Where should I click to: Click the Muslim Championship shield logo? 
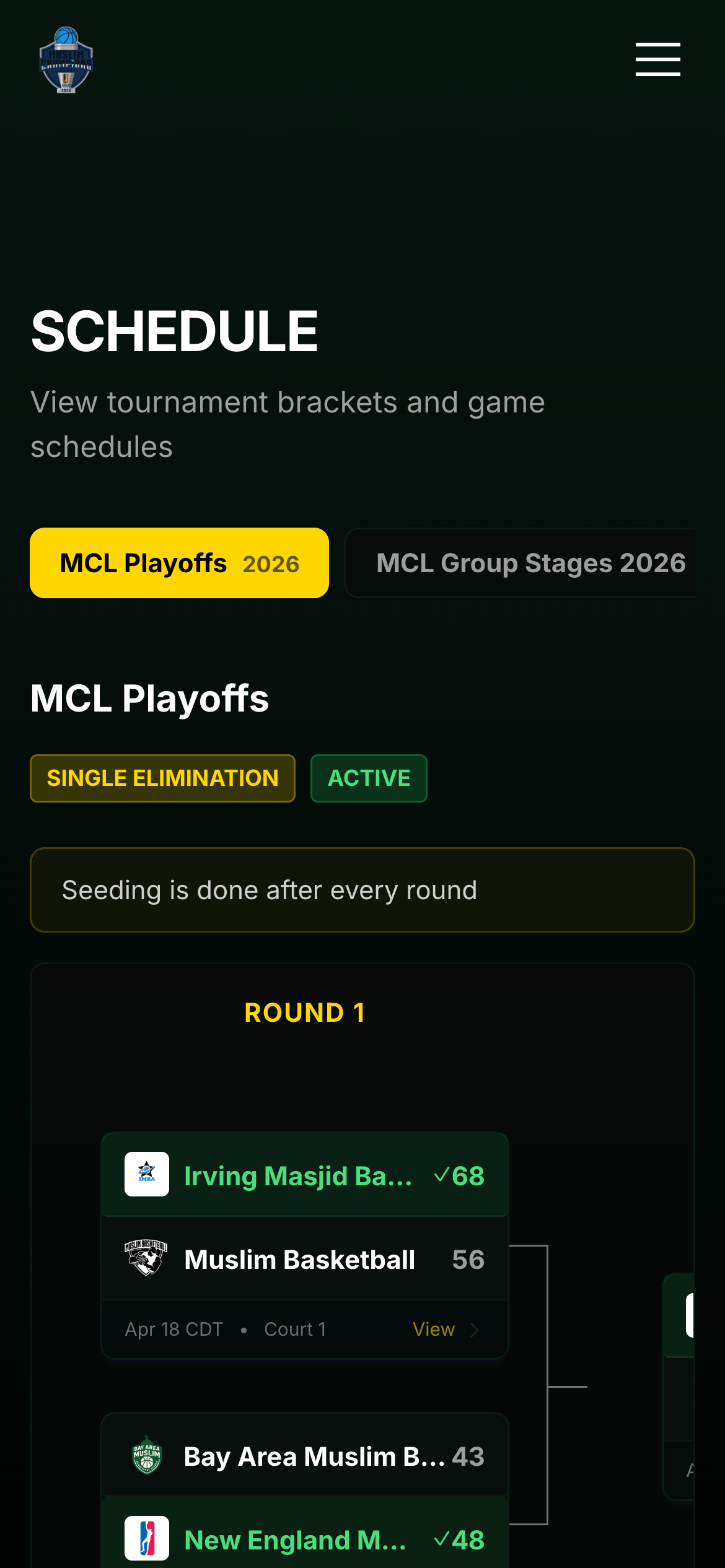(67, 60)
